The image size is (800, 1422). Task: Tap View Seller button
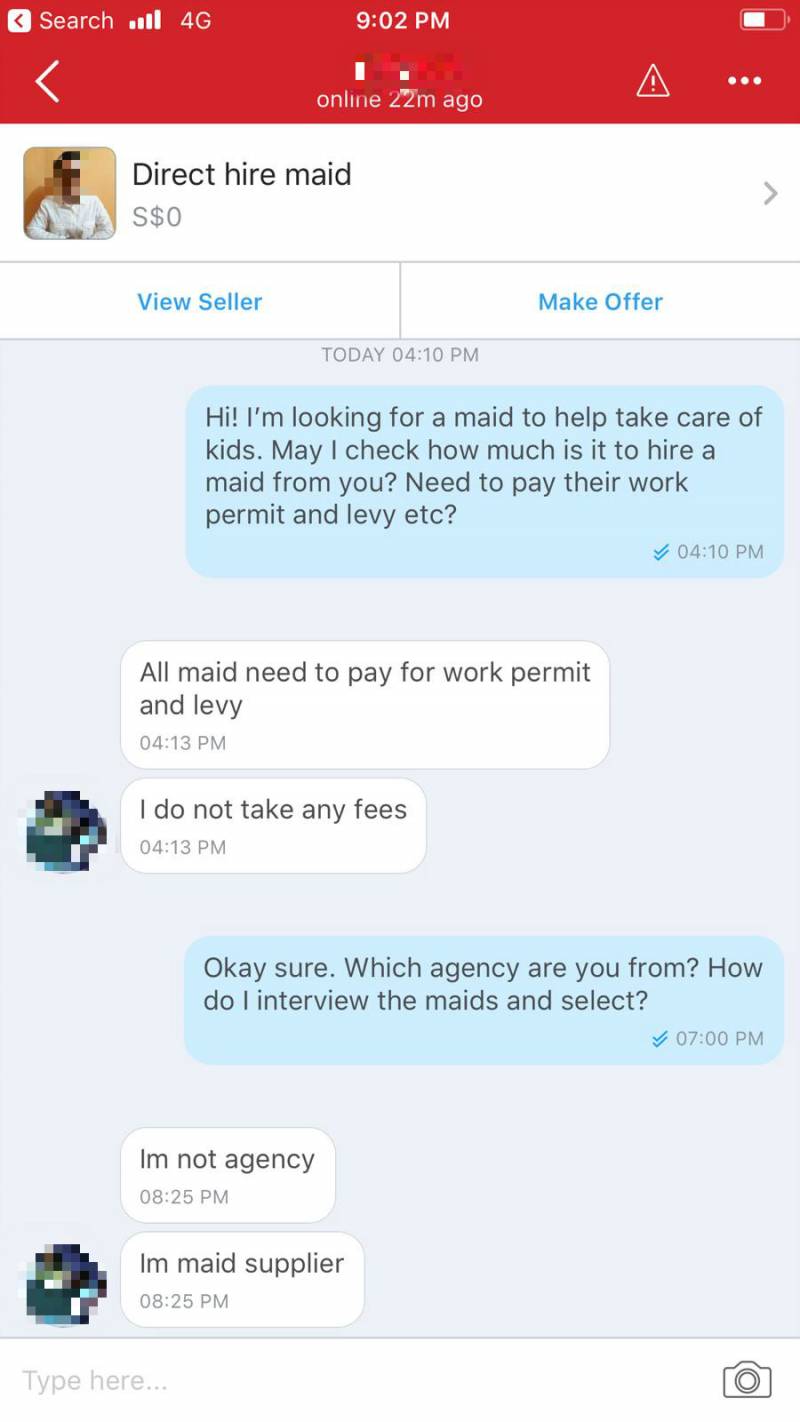click(200, 301)
